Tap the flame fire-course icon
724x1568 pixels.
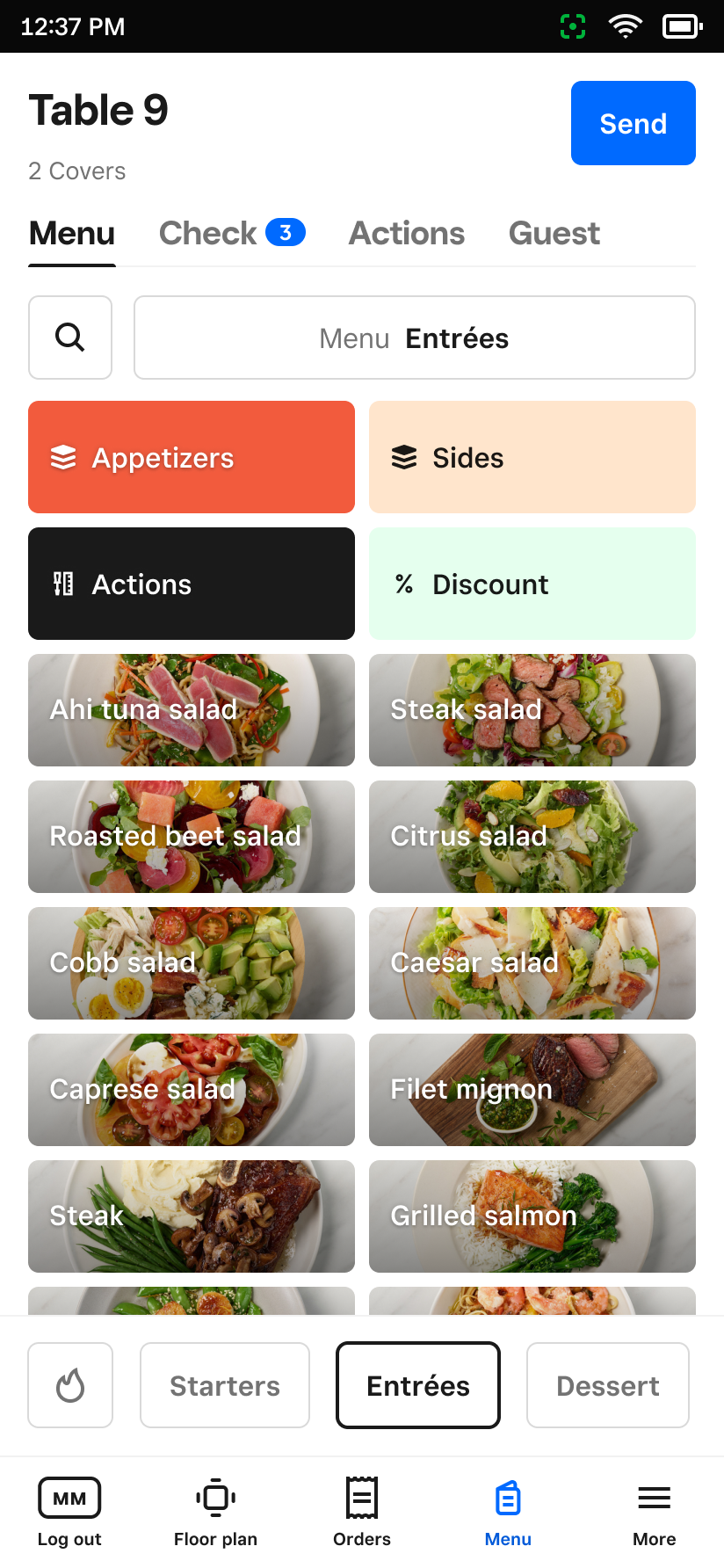point(70,1385)
